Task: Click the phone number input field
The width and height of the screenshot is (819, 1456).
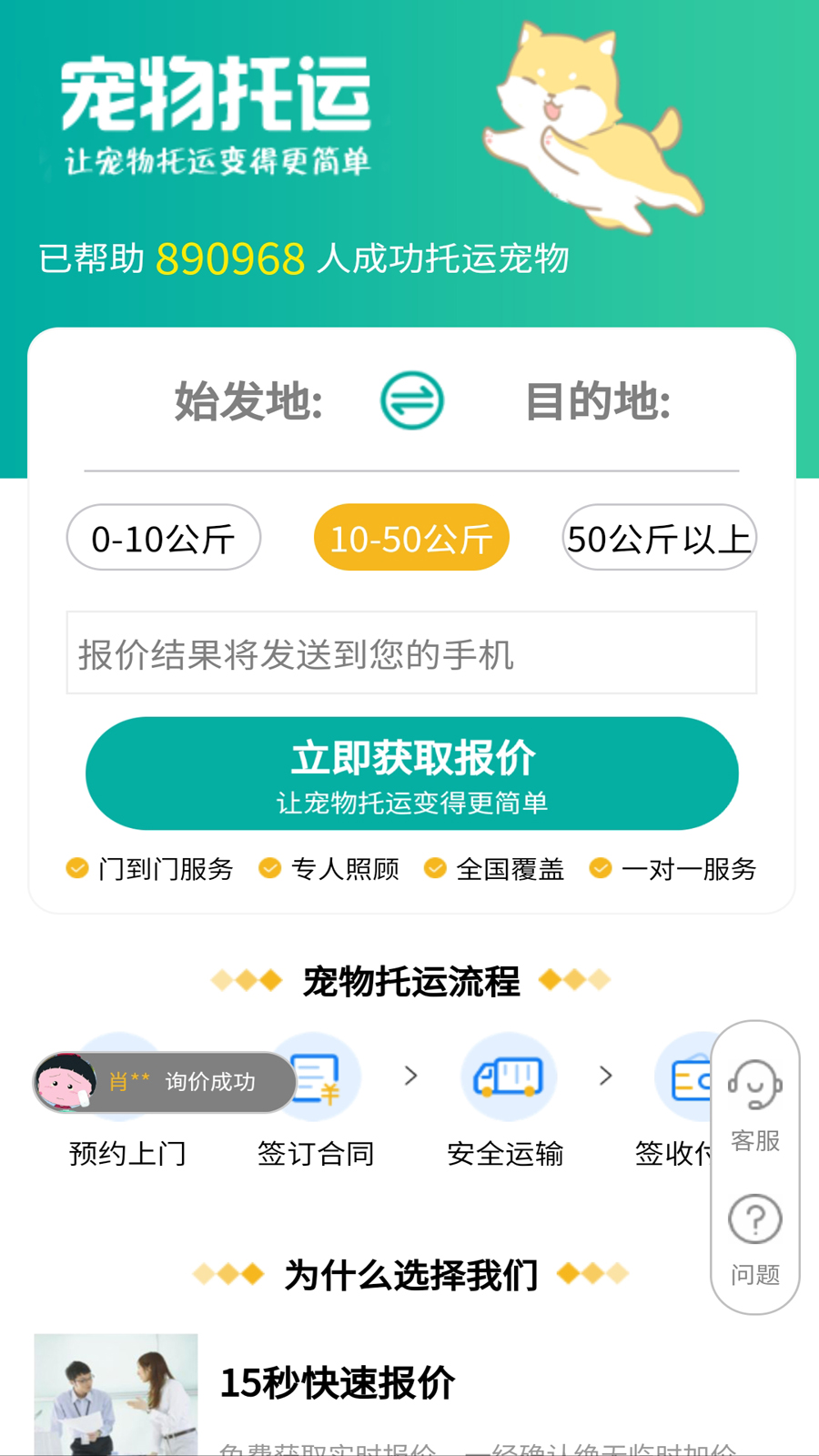Action: pyautogui.click(x=411, y=653)
